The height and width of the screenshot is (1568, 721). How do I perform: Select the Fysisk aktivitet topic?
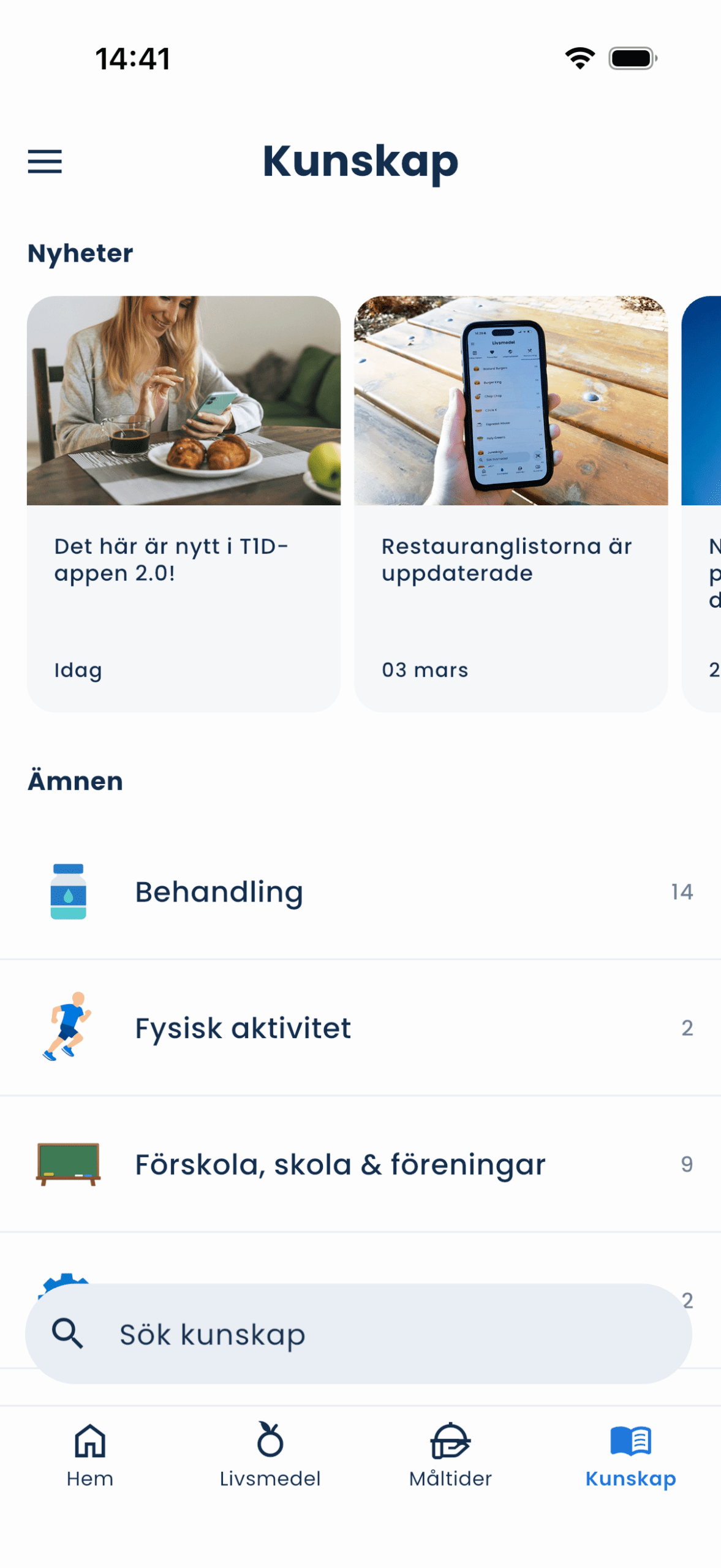click(x=360, y=1027)
